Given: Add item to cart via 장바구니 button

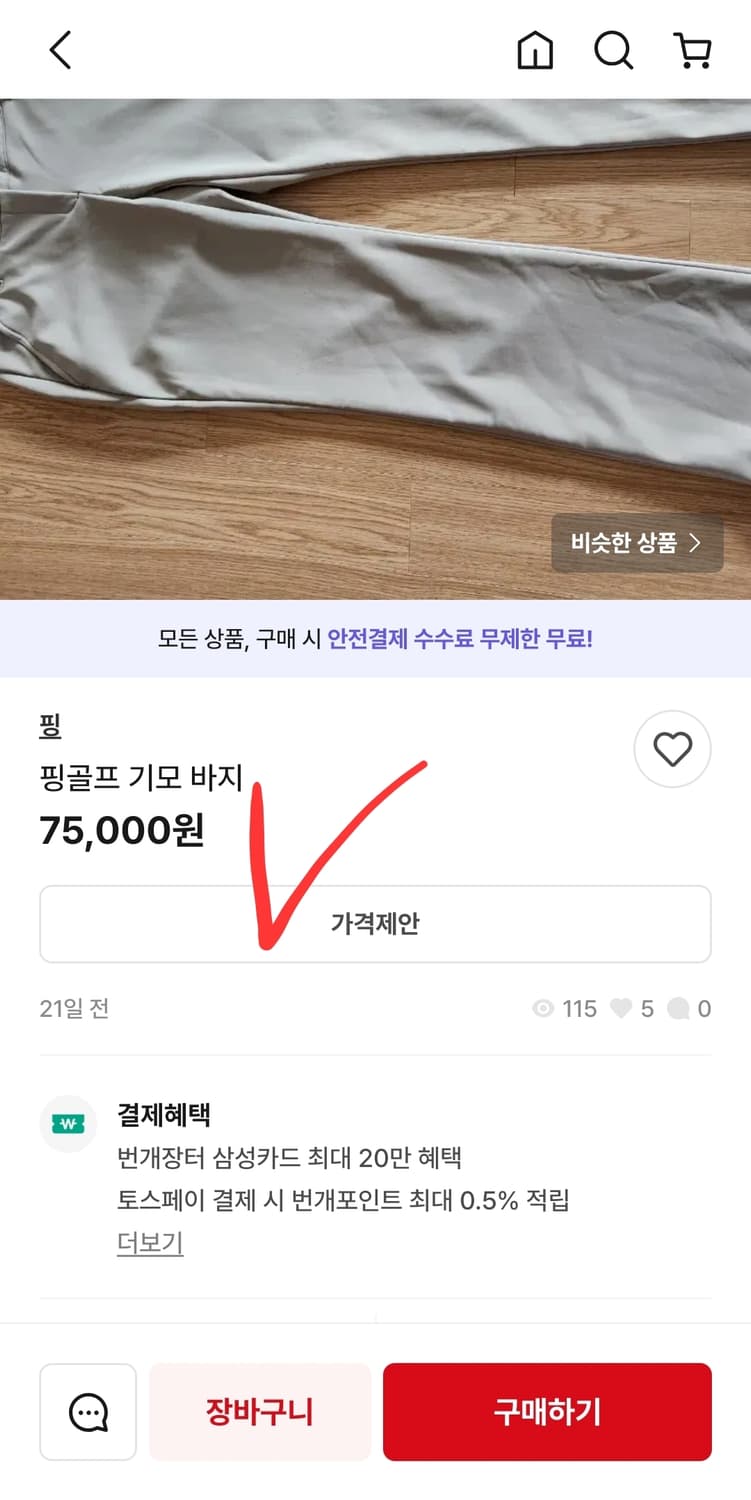Looking at the screenshot, I should [259, 1412].
